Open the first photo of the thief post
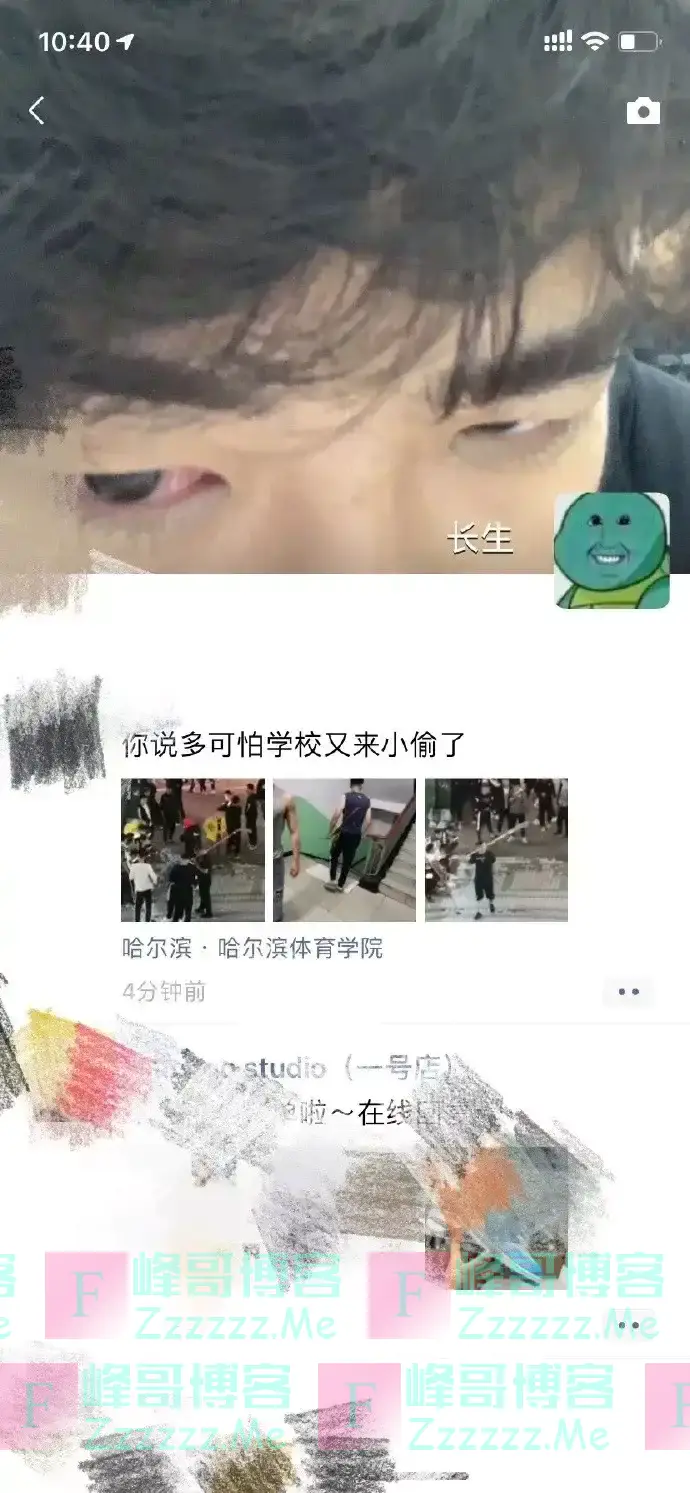 (x=193, y=850)
